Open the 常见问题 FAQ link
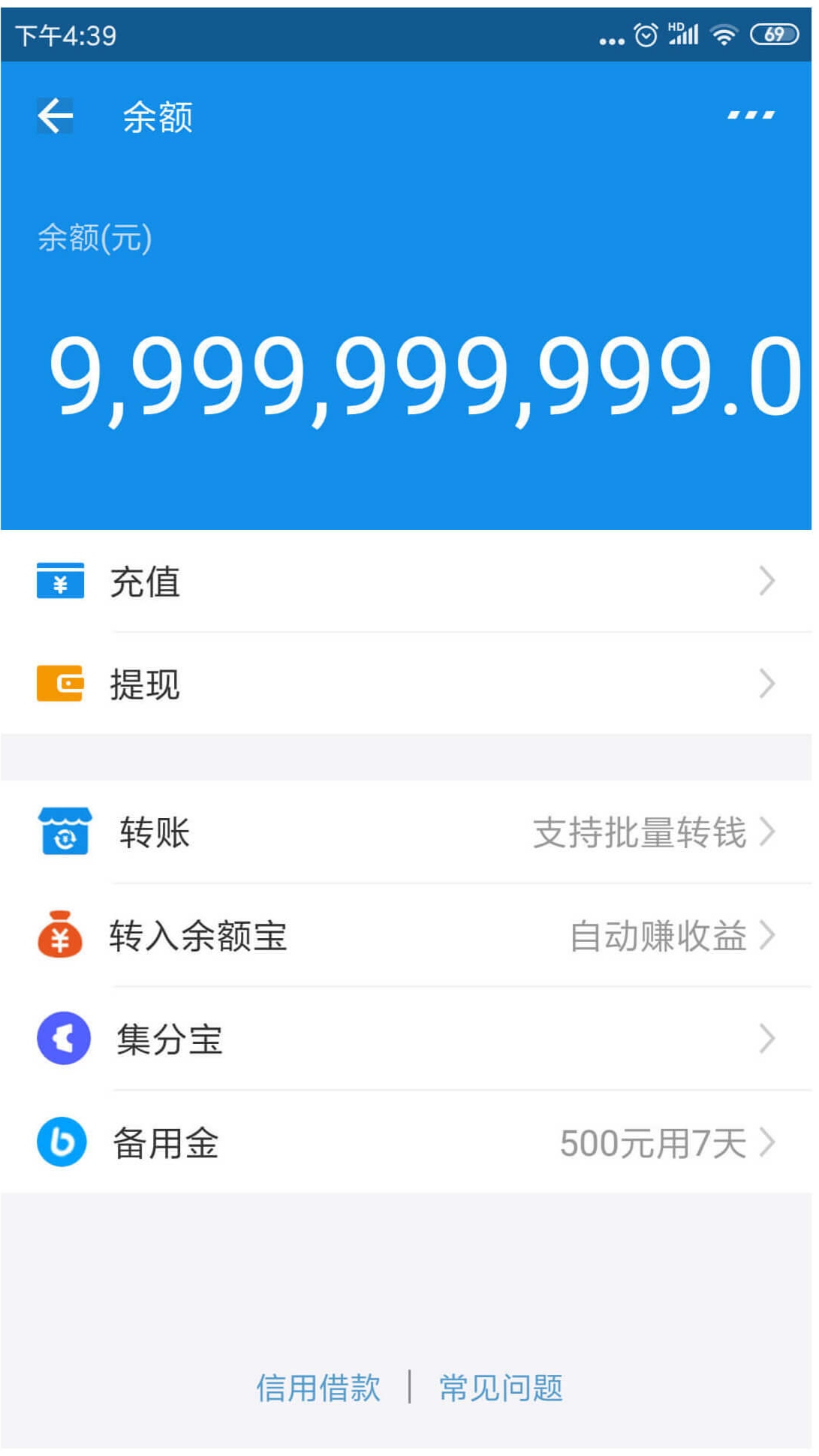819x1456 pixels. click(x=501, y=1388)
